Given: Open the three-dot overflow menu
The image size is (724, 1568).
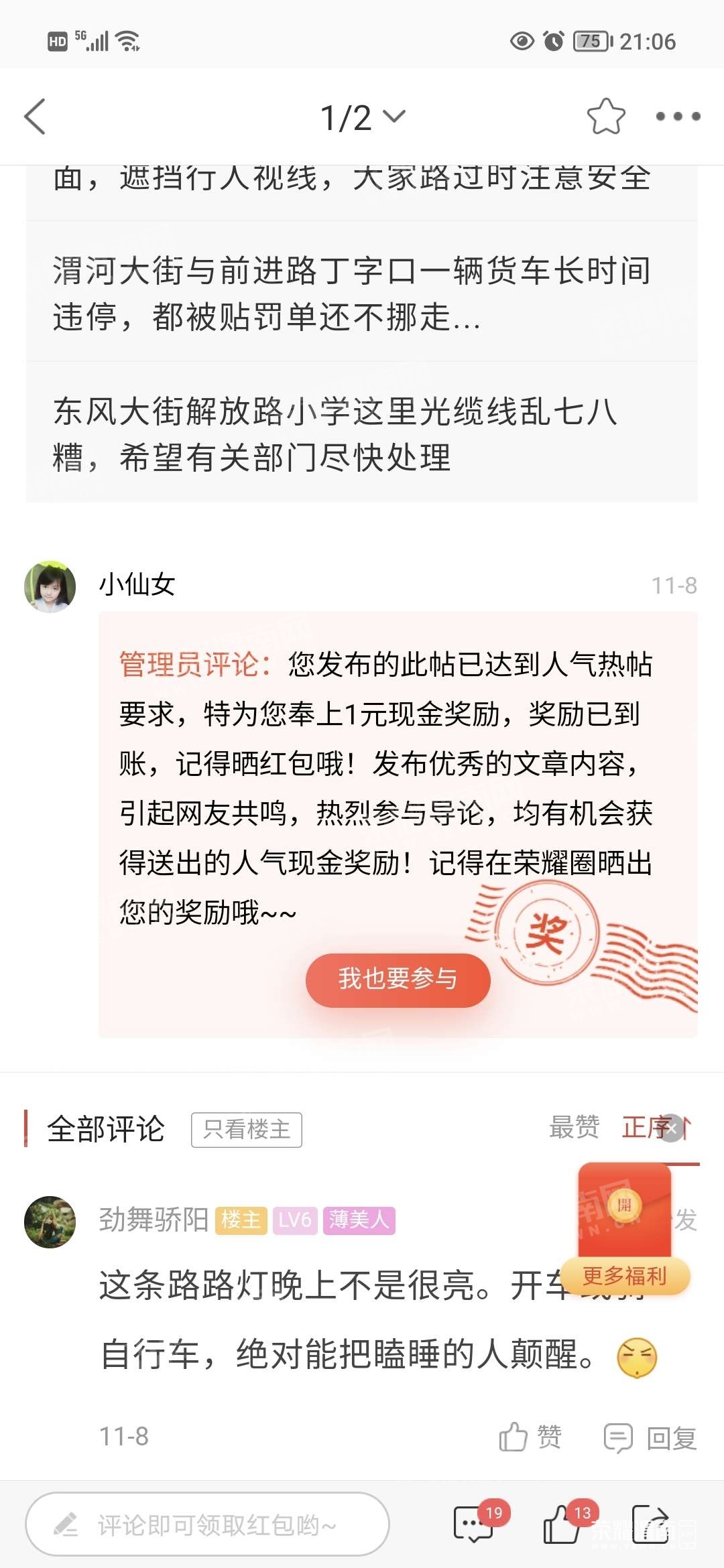Looking at the screenshot, I should 678,117.
